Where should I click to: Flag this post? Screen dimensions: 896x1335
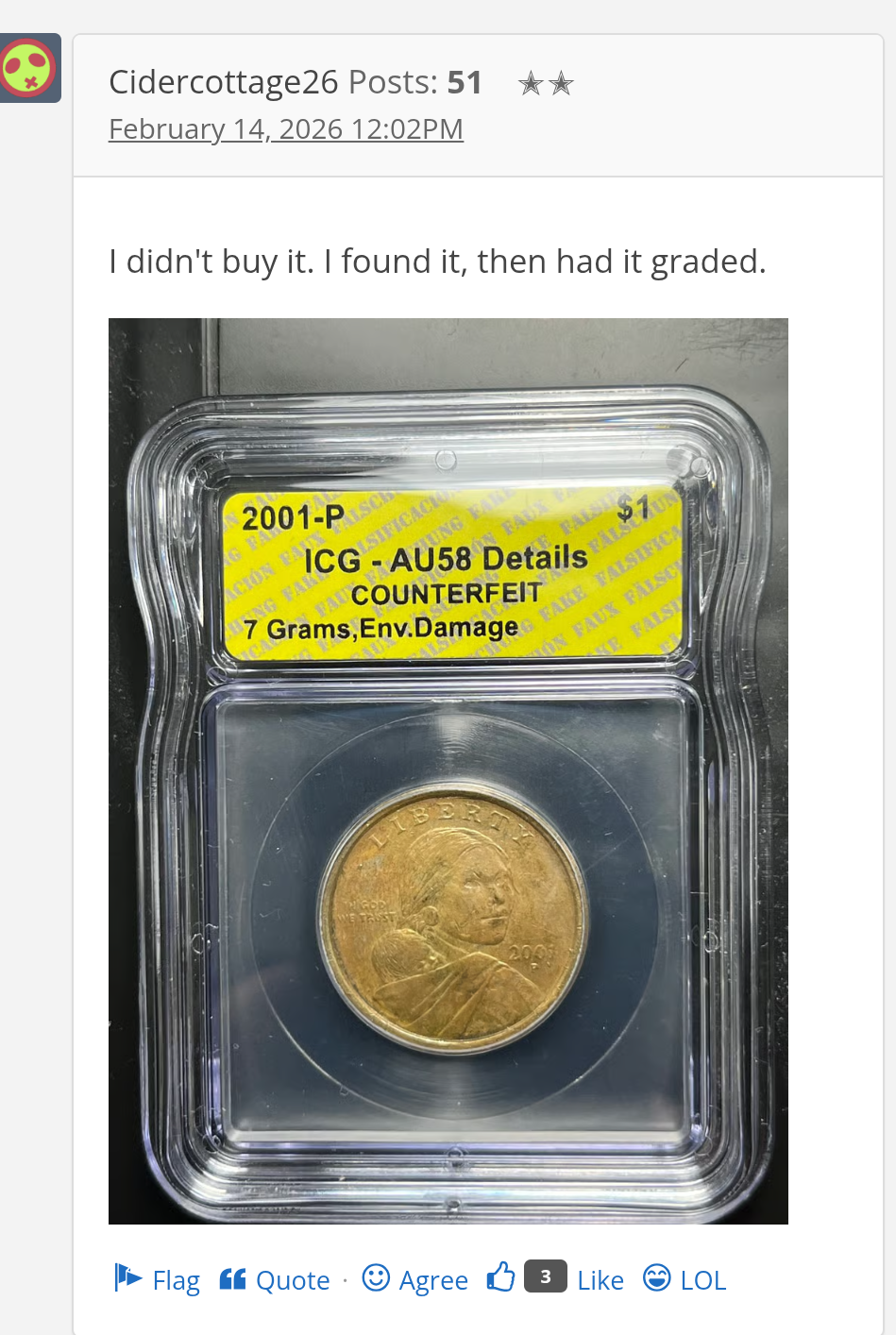tap(157, 1279)
